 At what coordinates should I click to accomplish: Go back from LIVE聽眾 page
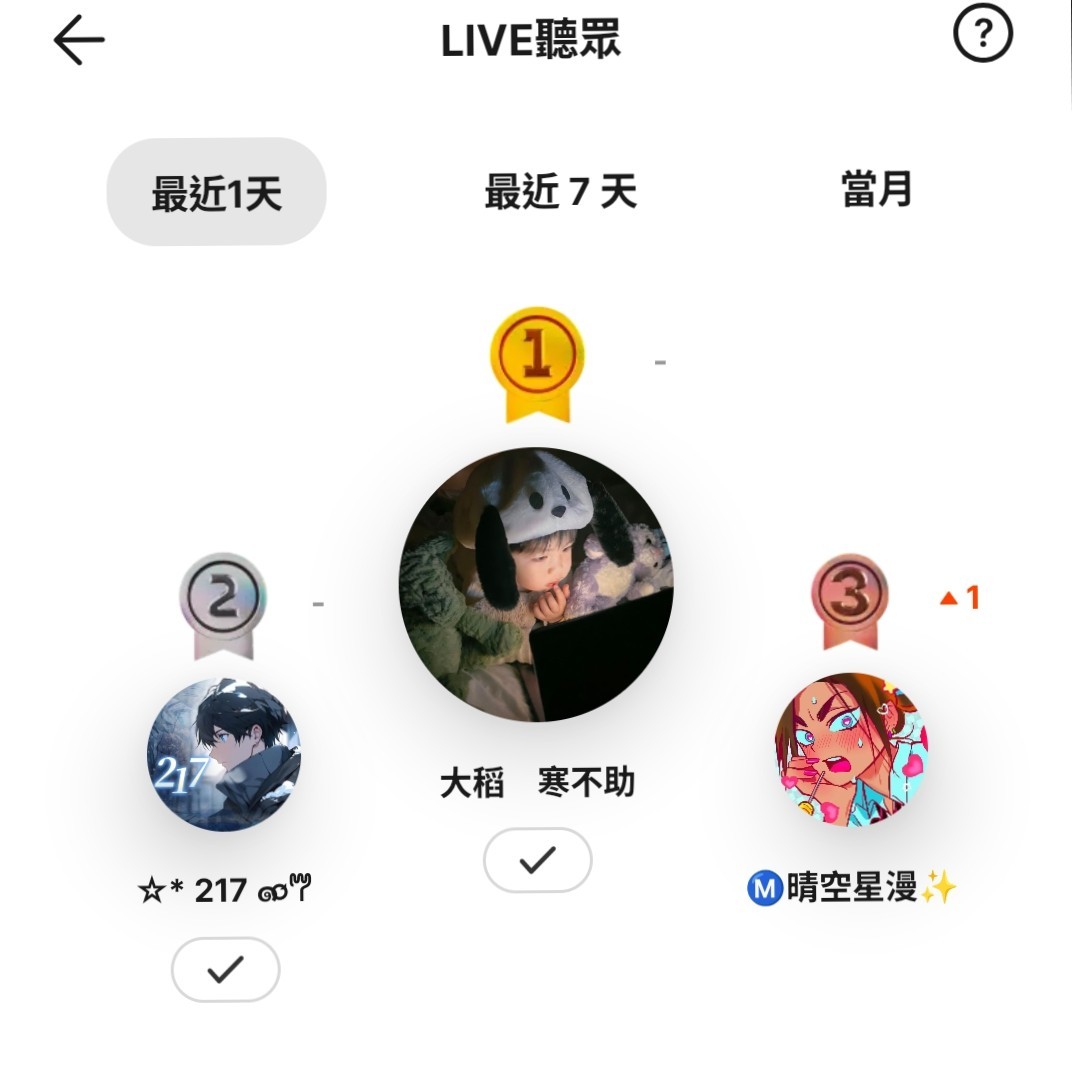79,40
